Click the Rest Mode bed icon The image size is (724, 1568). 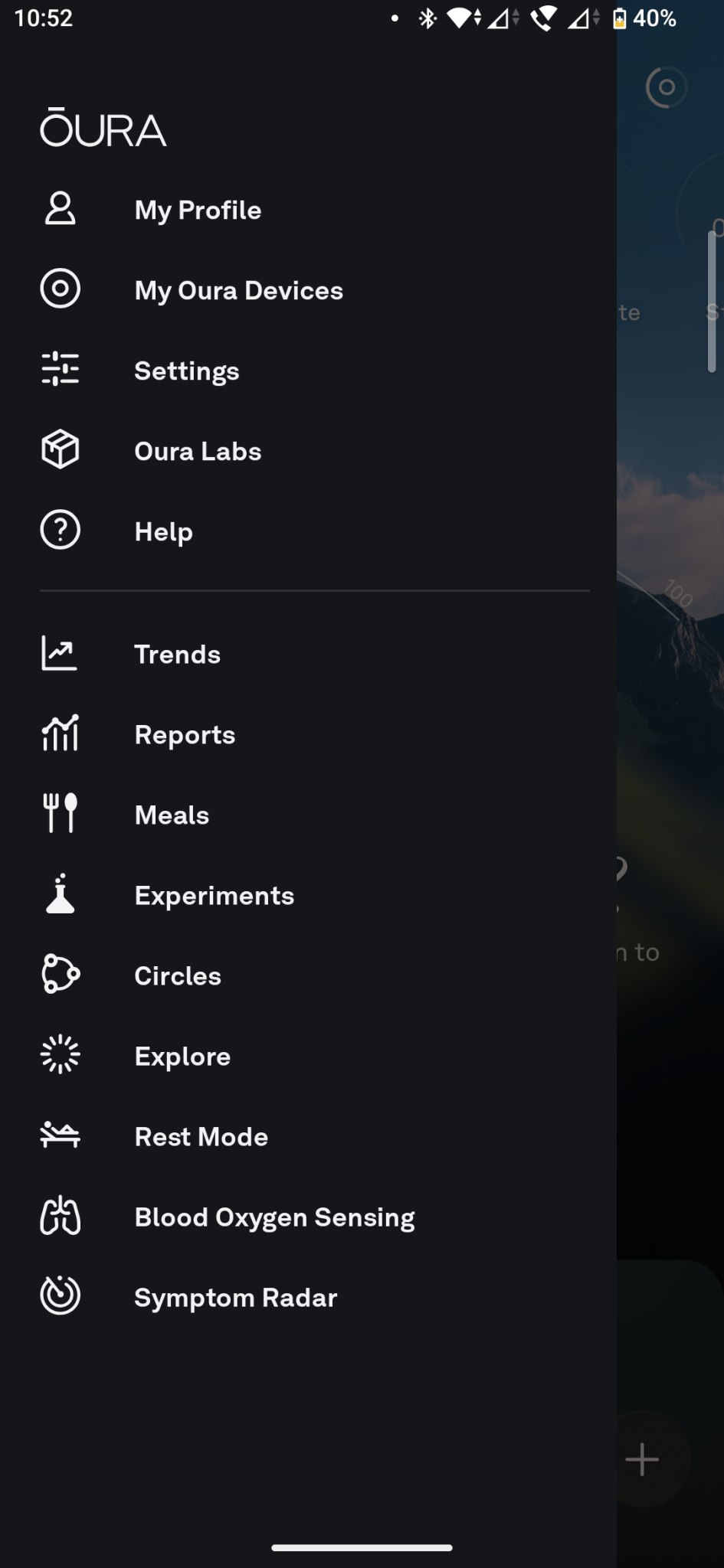pyautogui.click(x=61, y=1135)
